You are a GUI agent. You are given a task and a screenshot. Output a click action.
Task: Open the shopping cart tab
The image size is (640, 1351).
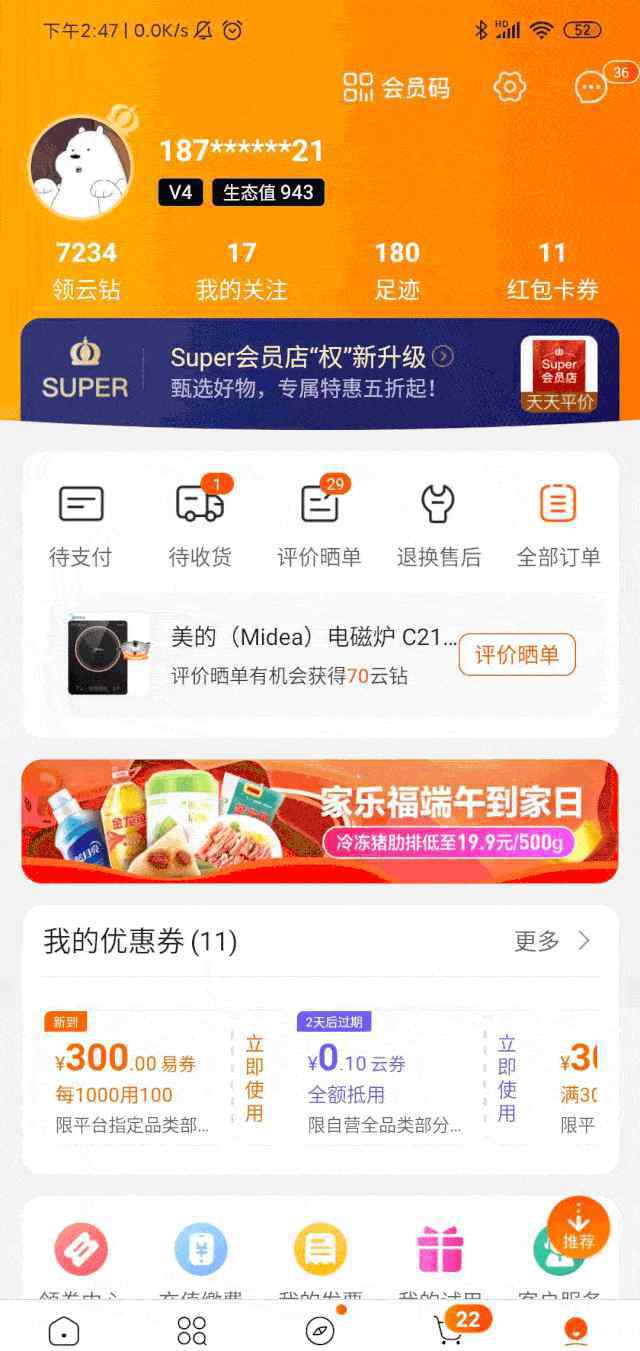[x=448, y=1329]
